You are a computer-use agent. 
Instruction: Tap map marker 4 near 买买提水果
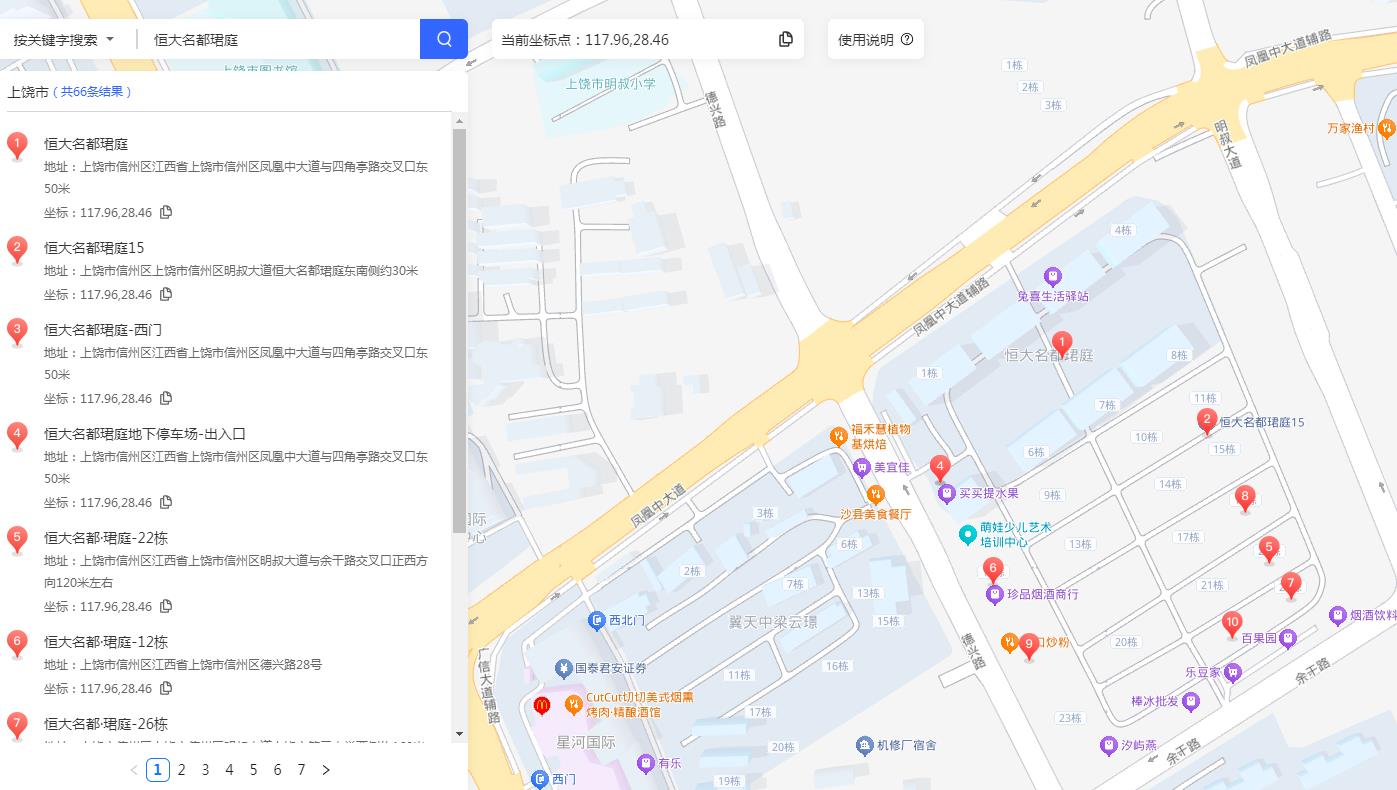[939, 468]
